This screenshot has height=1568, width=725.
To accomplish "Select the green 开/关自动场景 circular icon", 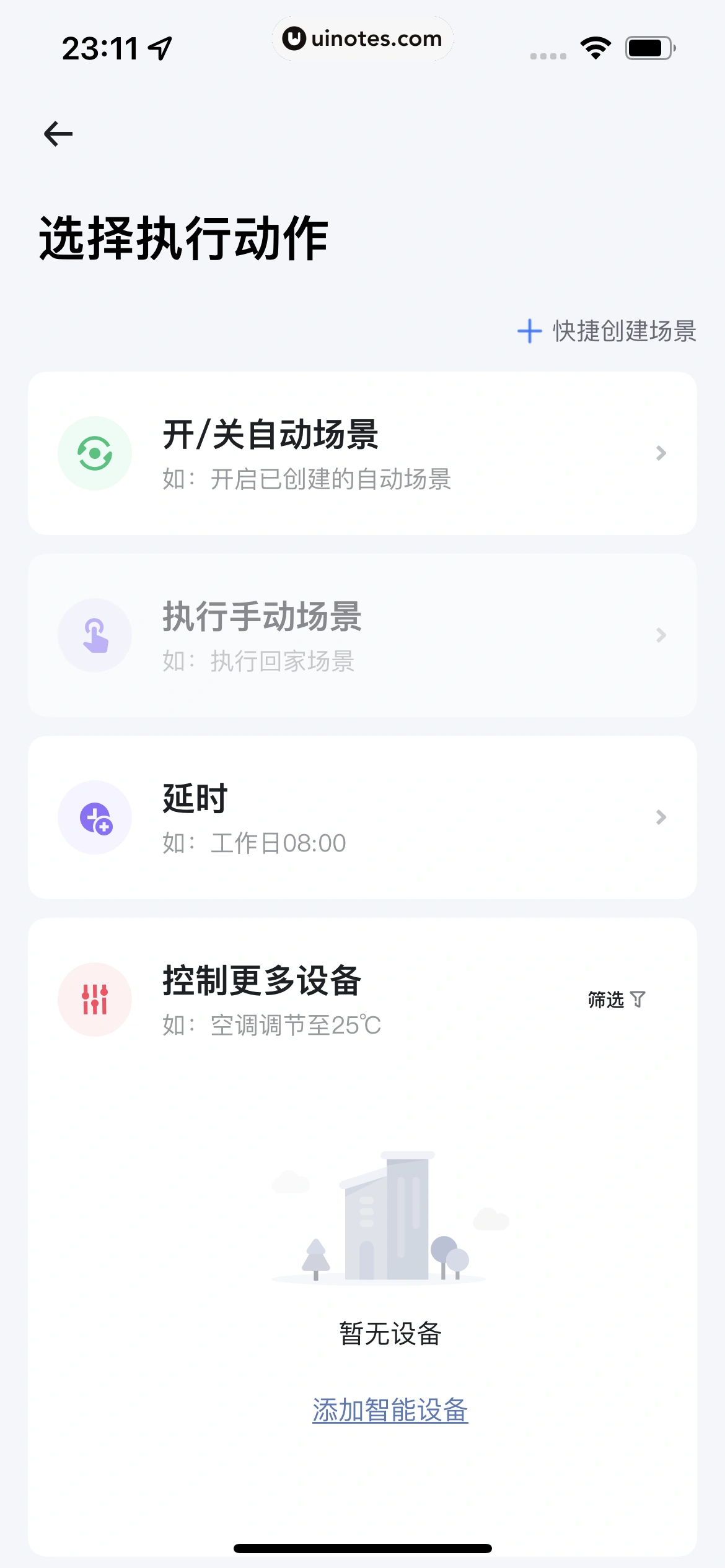I will pyautogui.click(x=94, y=453).
